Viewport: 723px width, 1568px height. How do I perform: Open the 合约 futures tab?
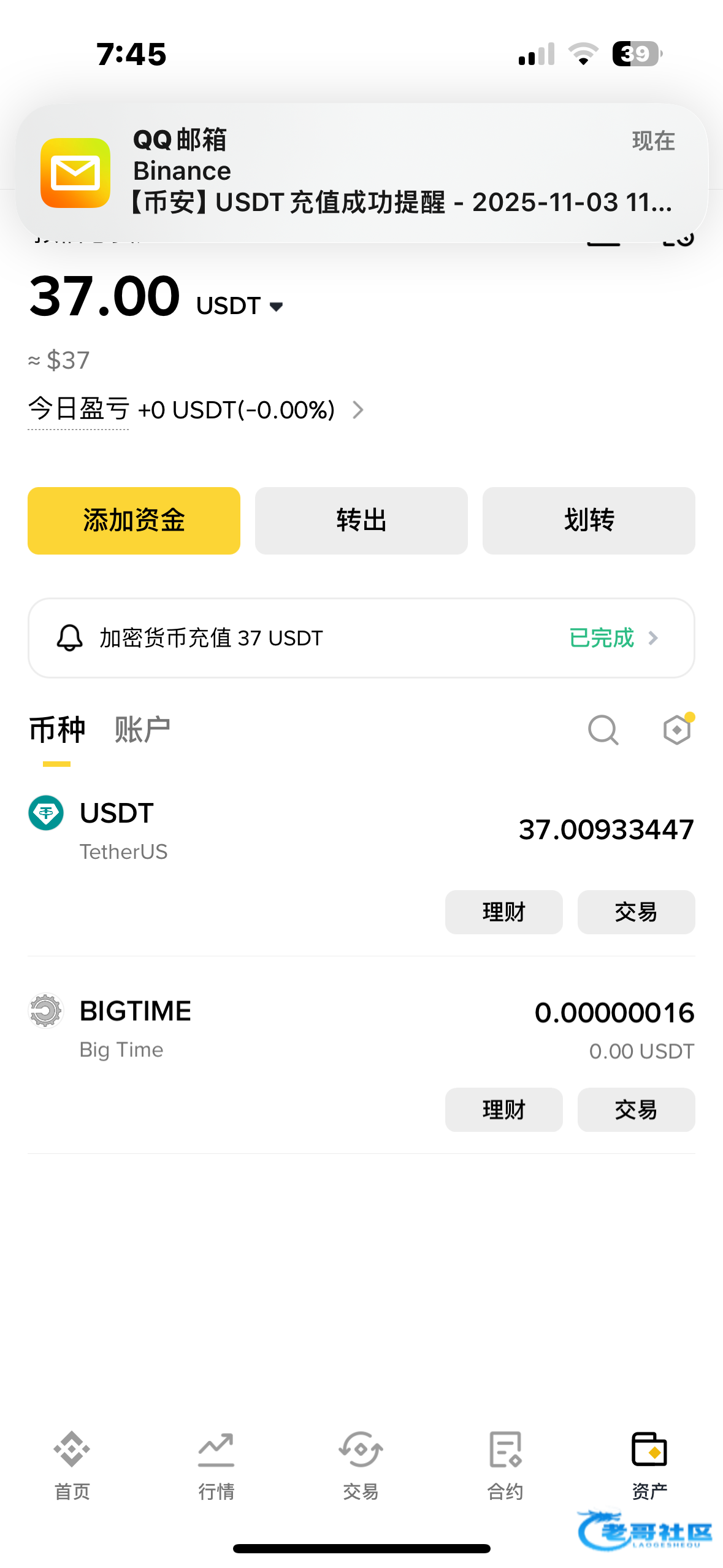(505, 1464)
